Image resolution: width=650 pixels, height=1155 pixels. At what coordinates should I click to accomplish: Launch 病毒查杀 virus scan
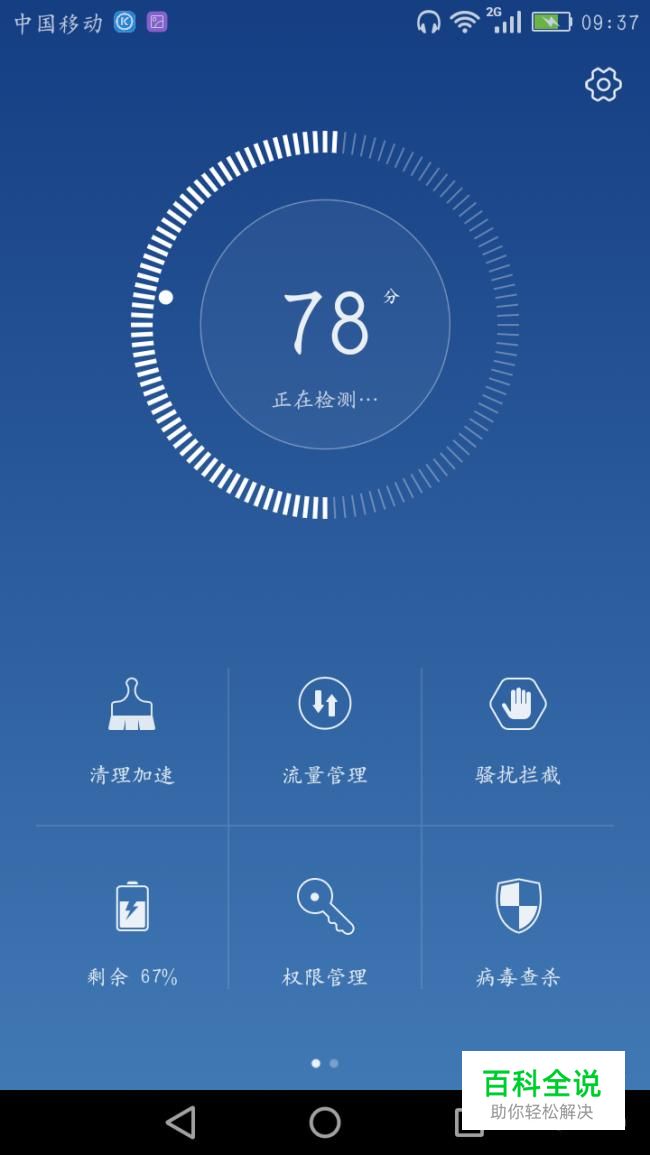(x=518, y=932)
